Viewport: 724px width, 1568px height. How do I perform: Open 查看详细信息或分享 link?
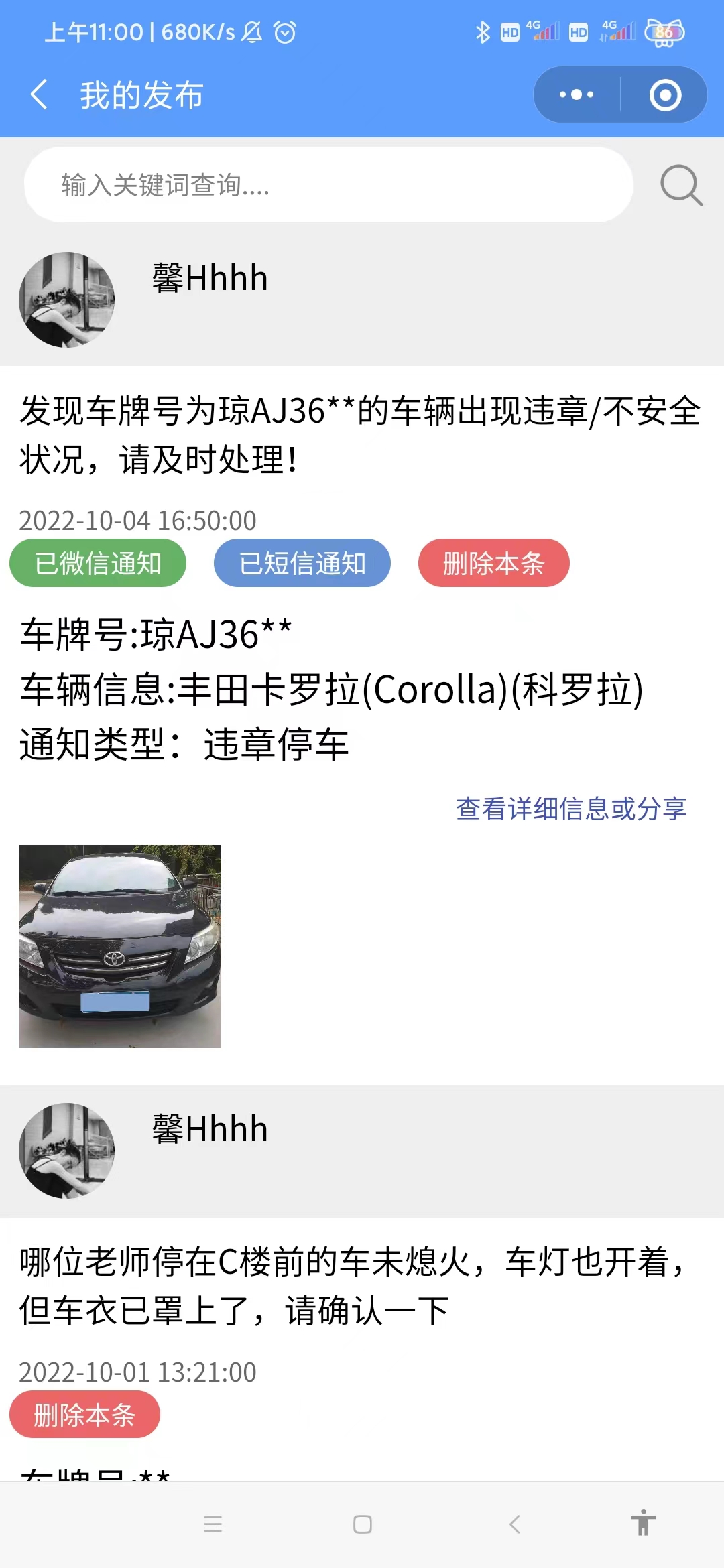point(571,809)
